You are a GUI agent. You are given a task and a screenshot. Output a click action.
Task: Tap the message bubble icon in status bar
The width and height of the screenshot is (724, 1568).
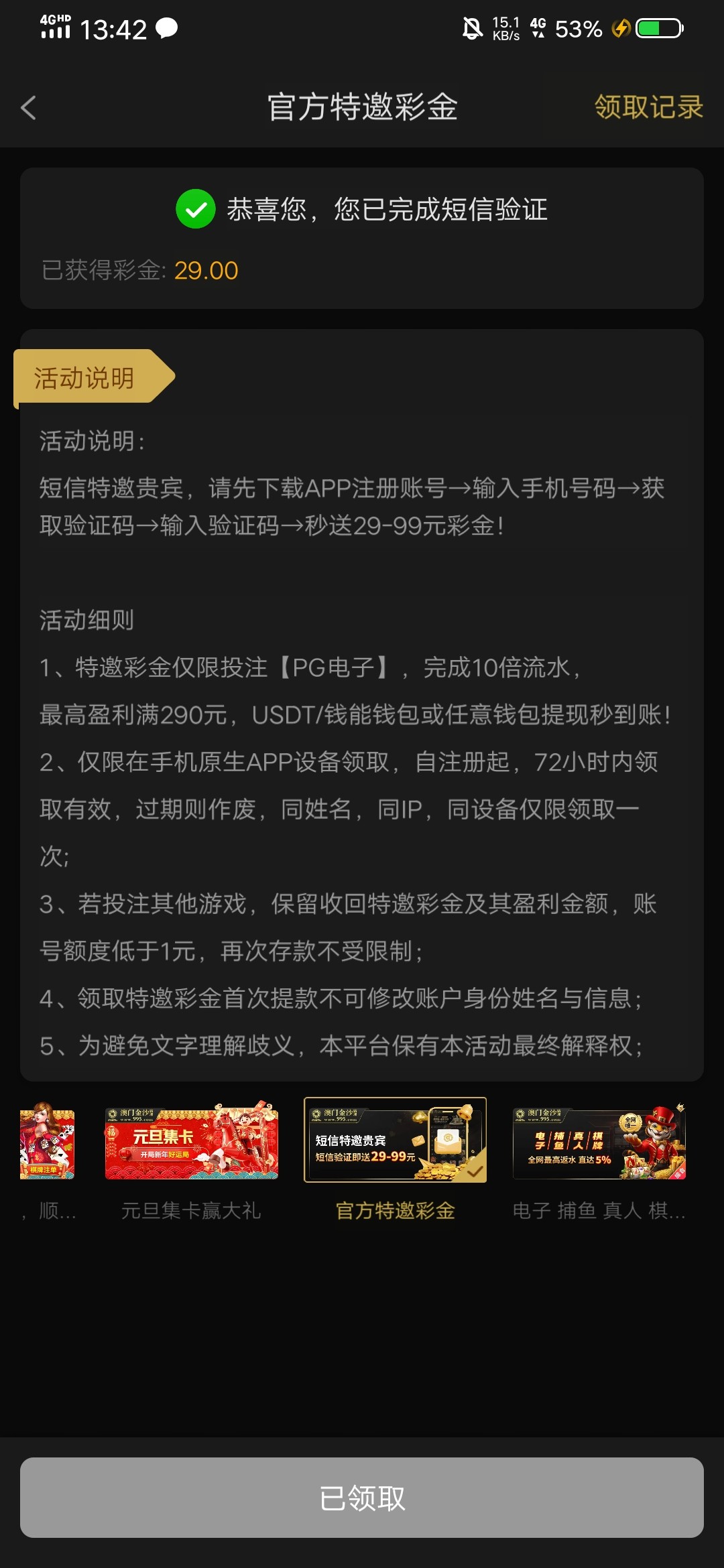[x=168, y=29]
